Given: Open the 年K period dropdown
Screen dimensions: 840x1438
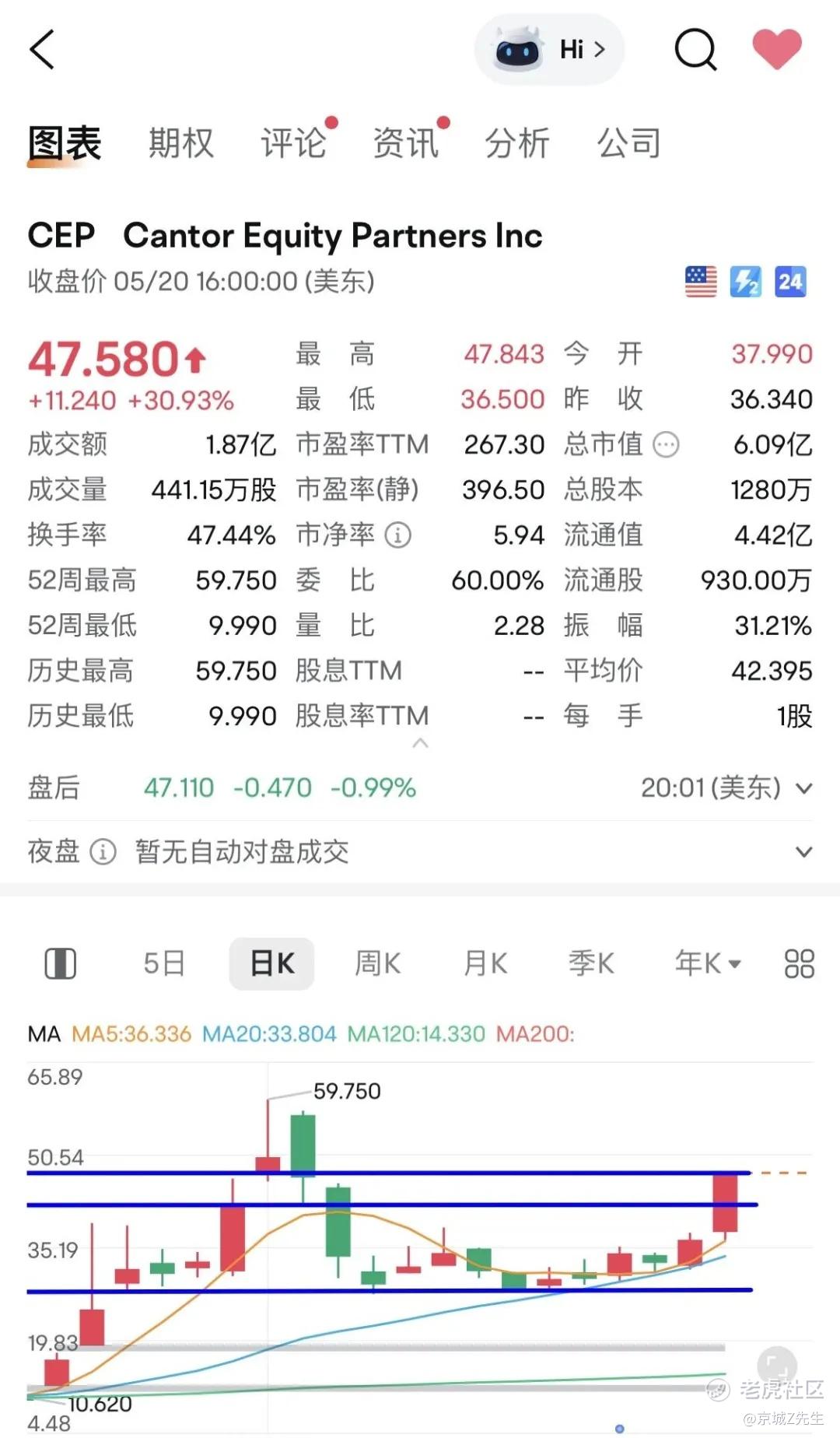Looking at the screenshot, I should click(x=707, y=963).
